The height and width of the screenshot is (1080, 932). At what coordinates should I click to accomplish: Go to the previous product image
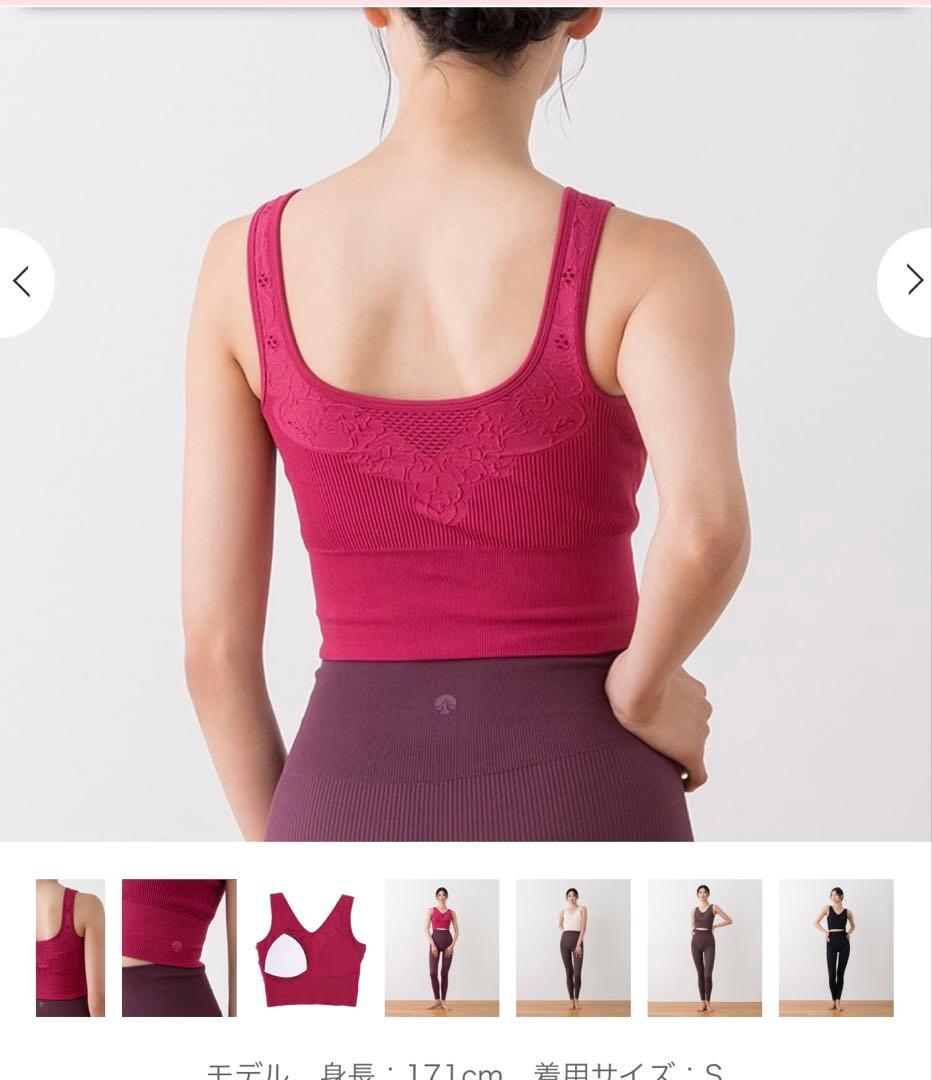(22, 282)
